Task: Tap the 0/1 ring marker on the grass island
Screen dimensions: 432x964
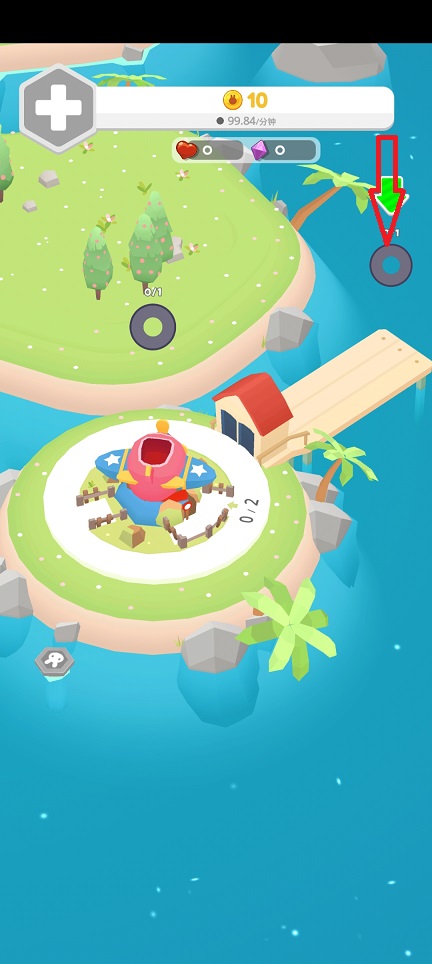Action: tap(152, 327)
